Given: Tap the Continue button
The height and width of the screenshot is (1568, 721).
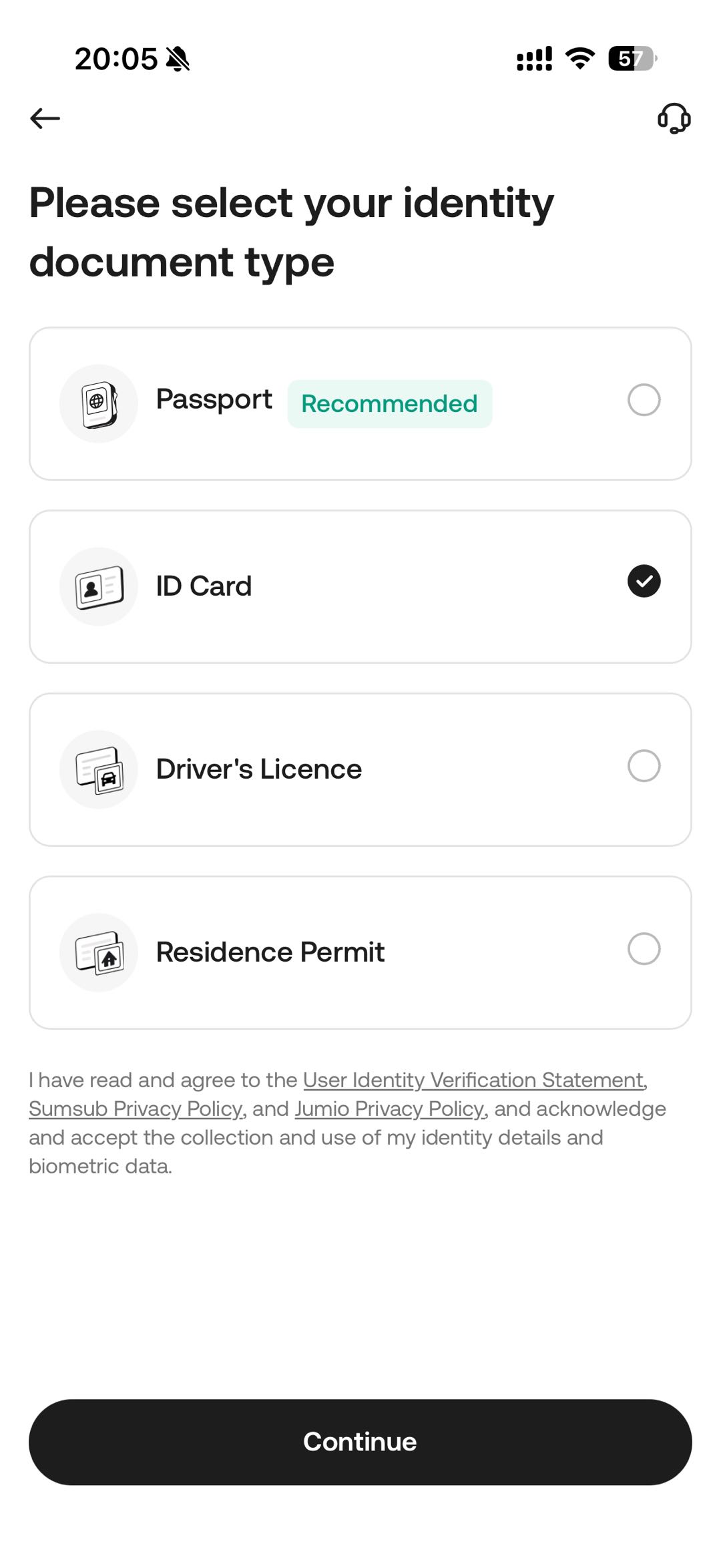Looking at the screenshot, I should point(360,1442).
